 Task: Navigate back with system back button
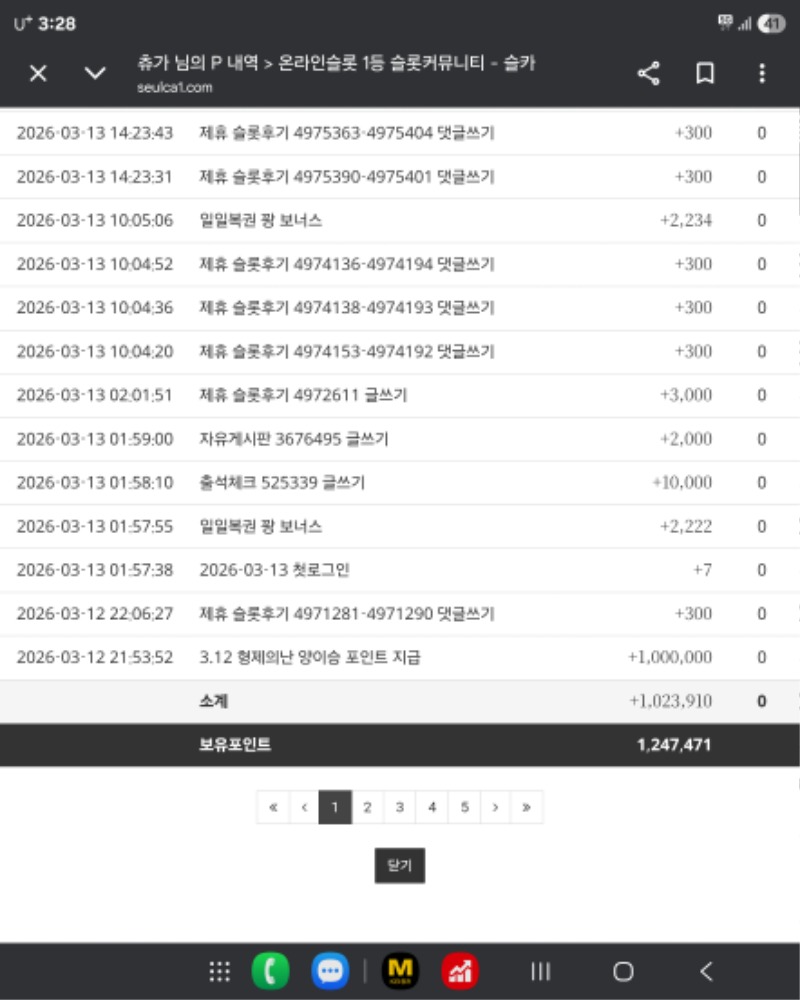(x=706, y=971)
